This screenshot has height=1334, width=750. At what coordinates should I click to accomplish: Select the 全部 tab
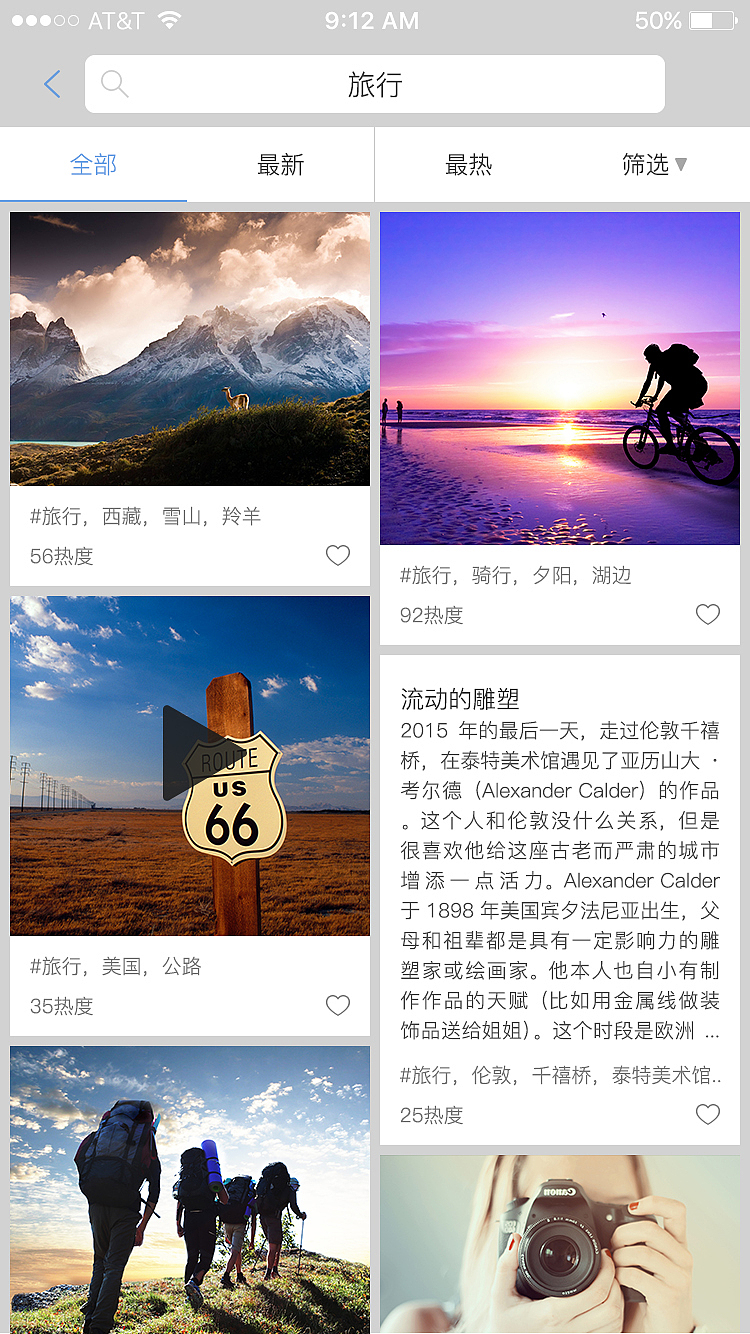[x=93, y=165]
